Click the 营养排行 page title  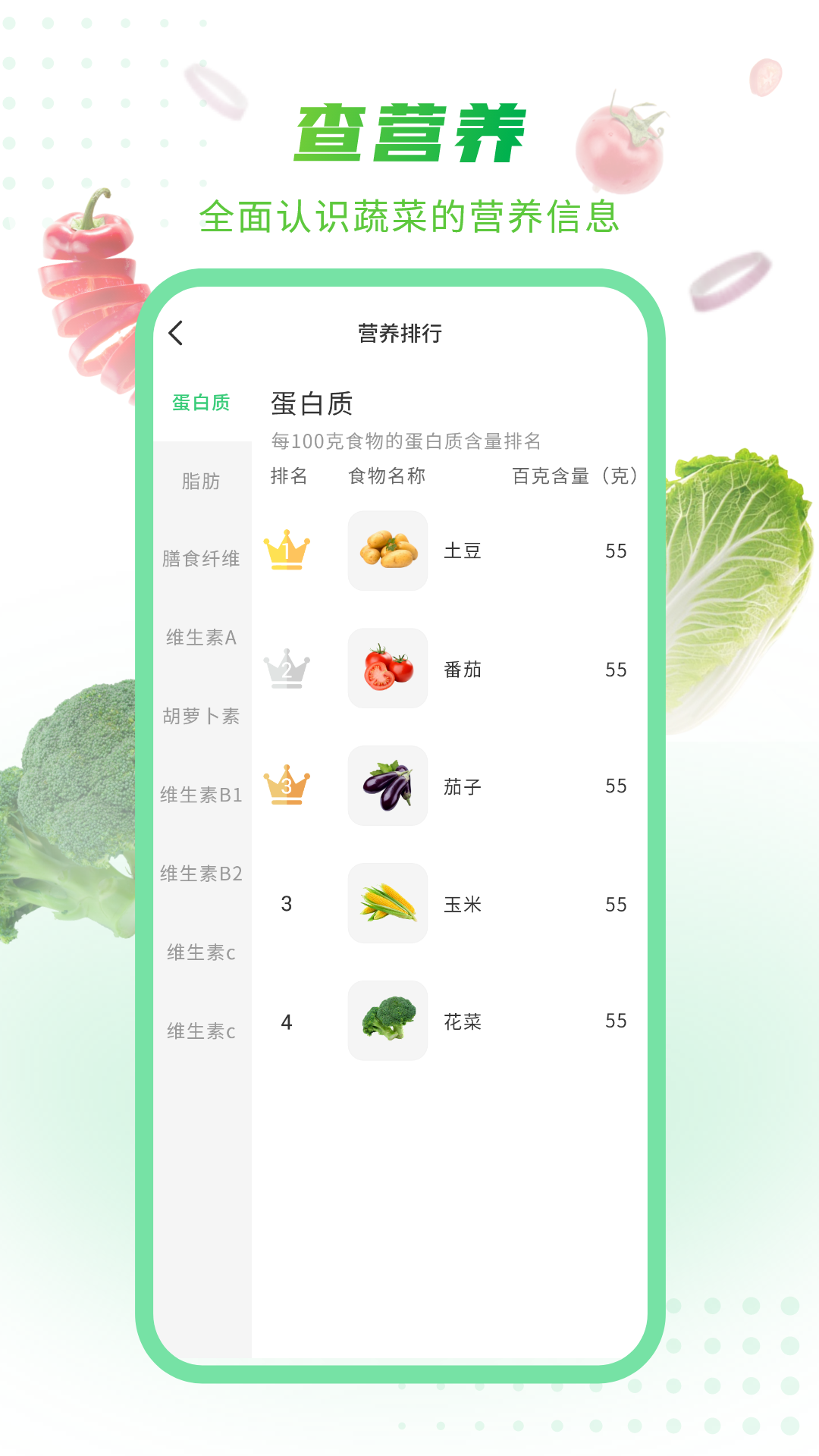click(x=401, y=333)
